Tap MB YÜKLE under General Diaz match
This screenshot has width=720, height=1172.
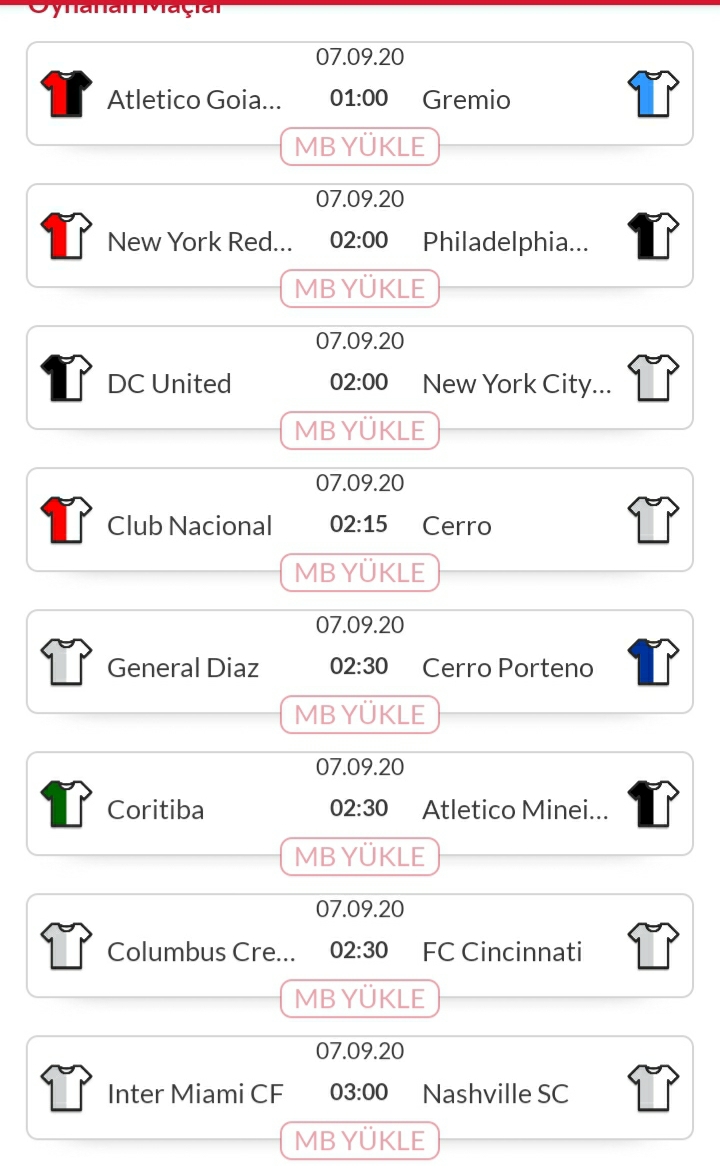pos(360,715)
